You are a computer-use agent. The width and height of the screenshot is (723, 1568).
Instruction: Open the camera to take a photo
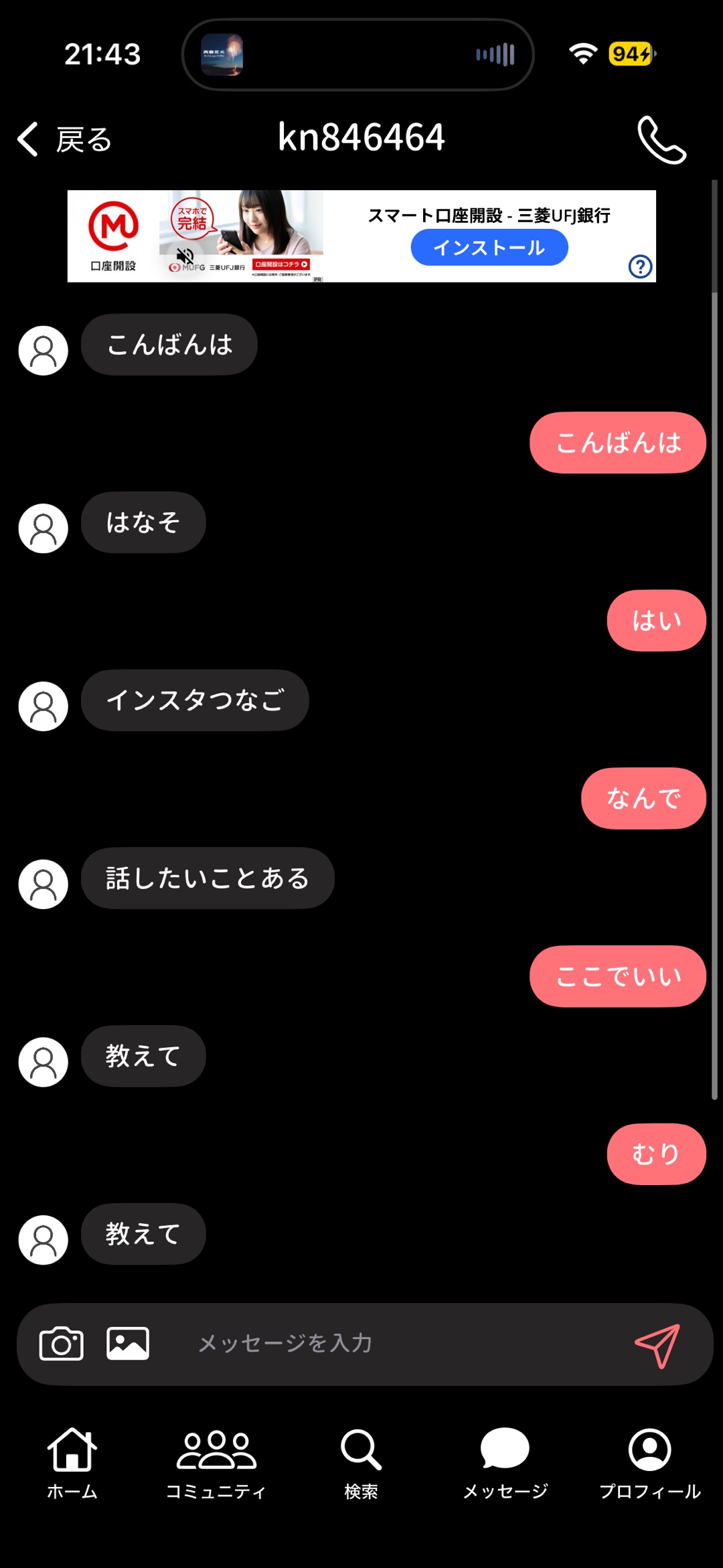pos(62,1343)
